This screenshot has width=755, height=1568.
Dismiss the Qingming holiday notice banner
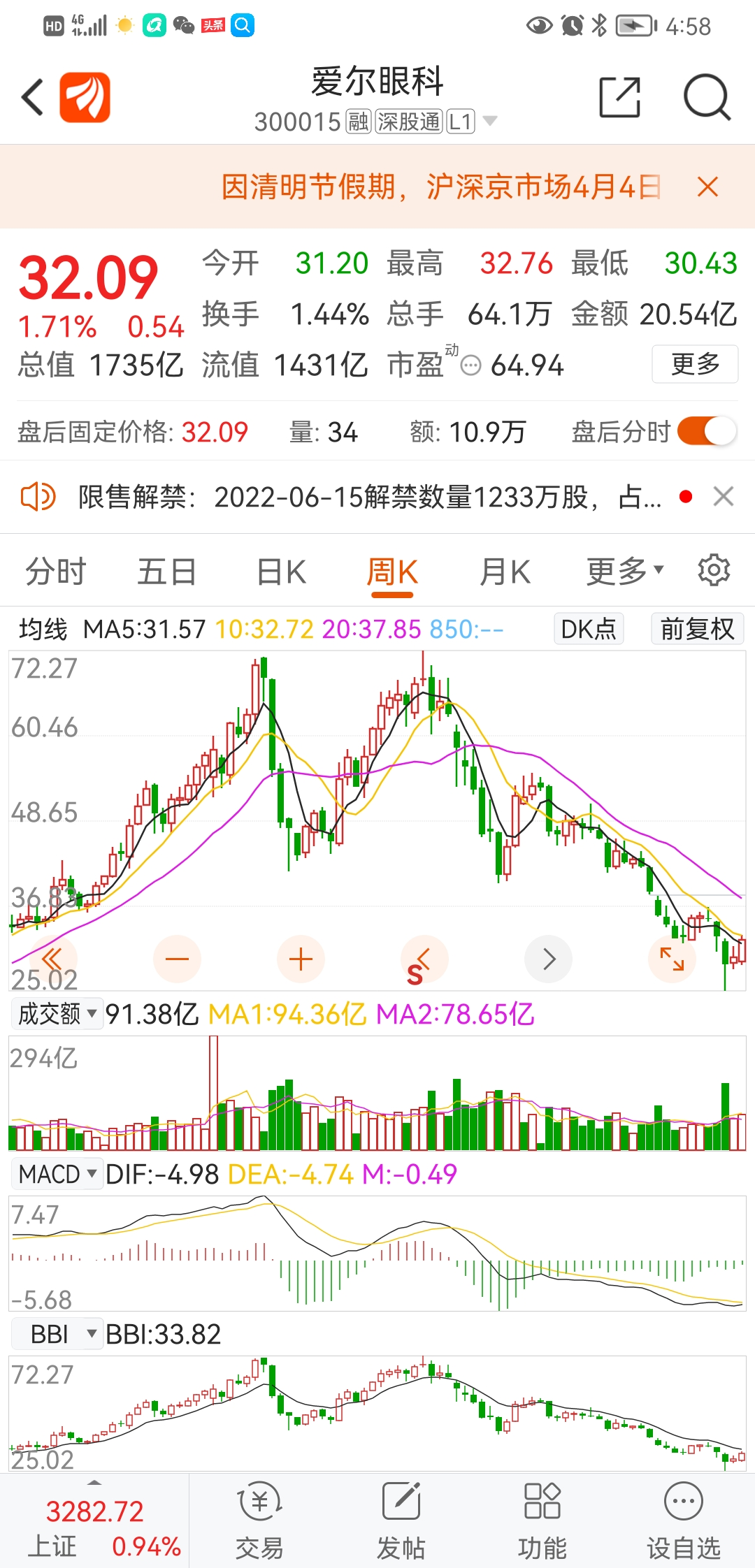coord(707,187)
